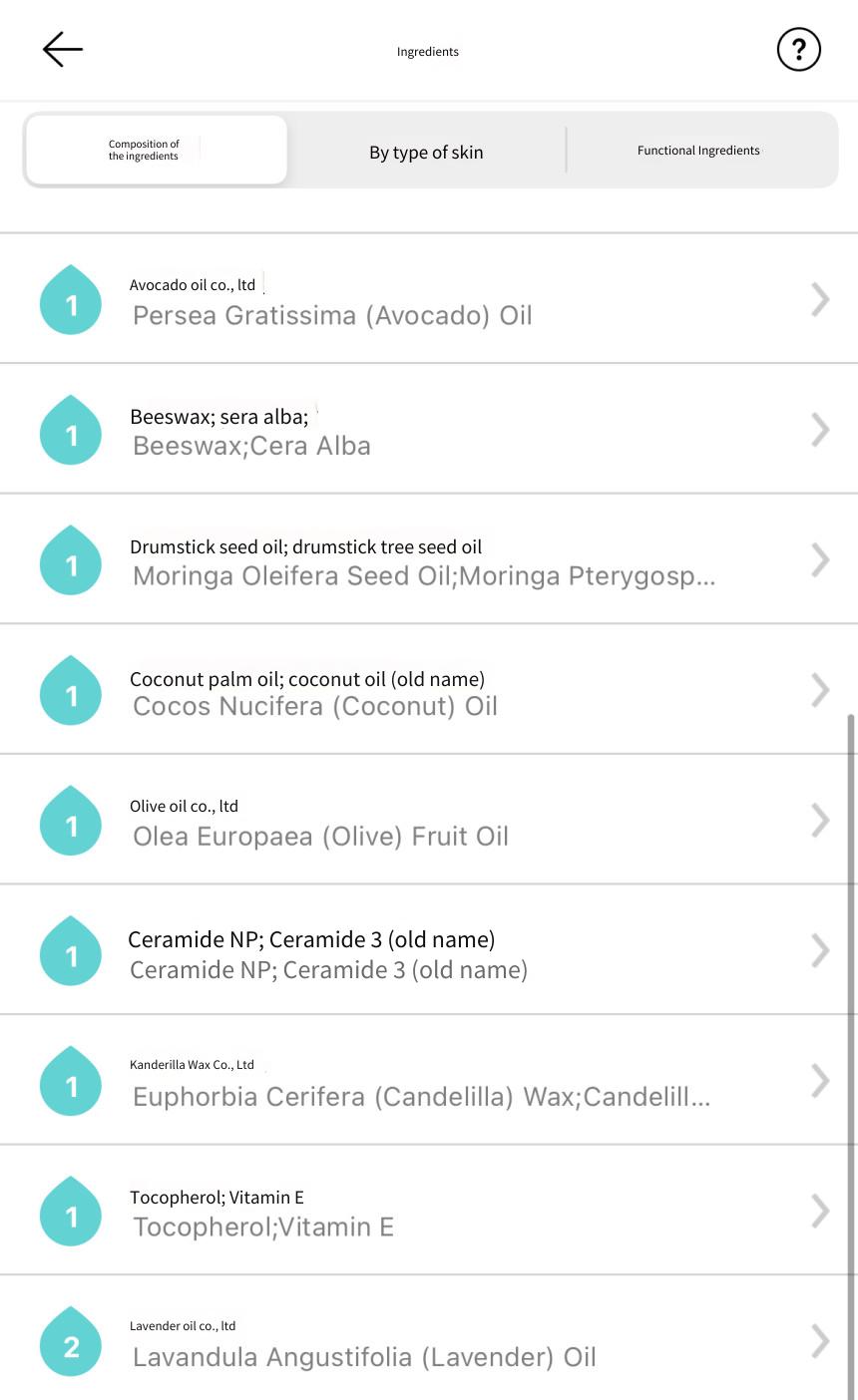Open Ceramide NP ingredient details
858x1400 pixels.
pos(429,950)
